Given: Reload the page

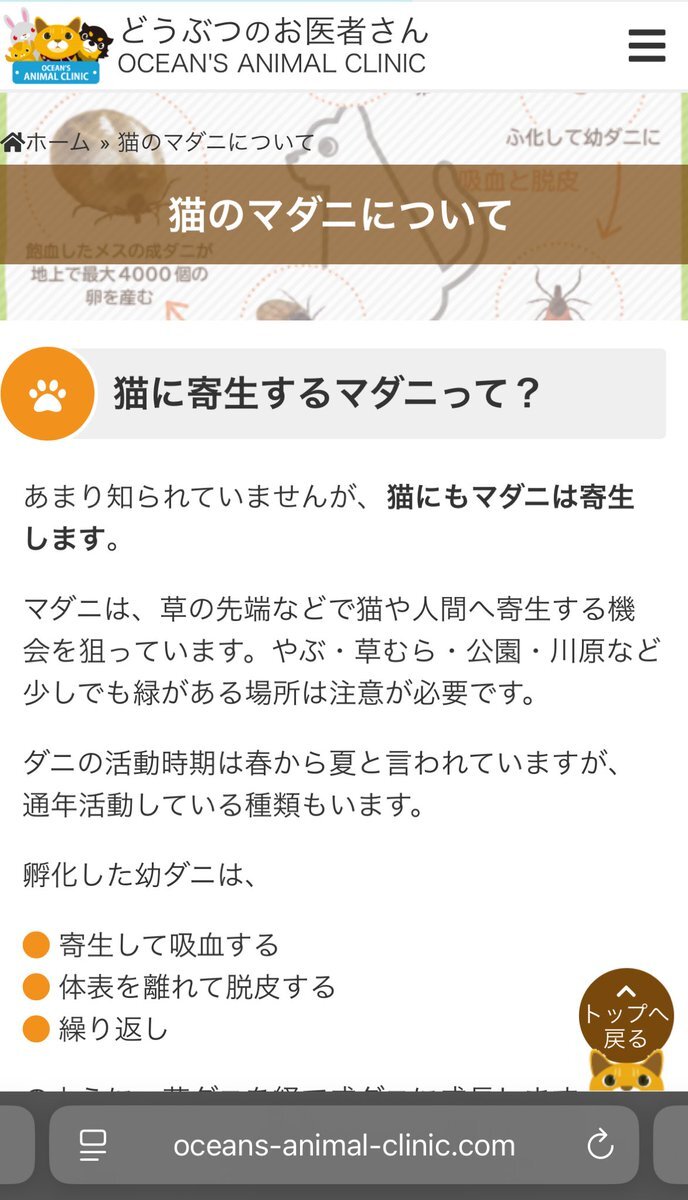Looking at the screenshot, I should pos(600,1145).
